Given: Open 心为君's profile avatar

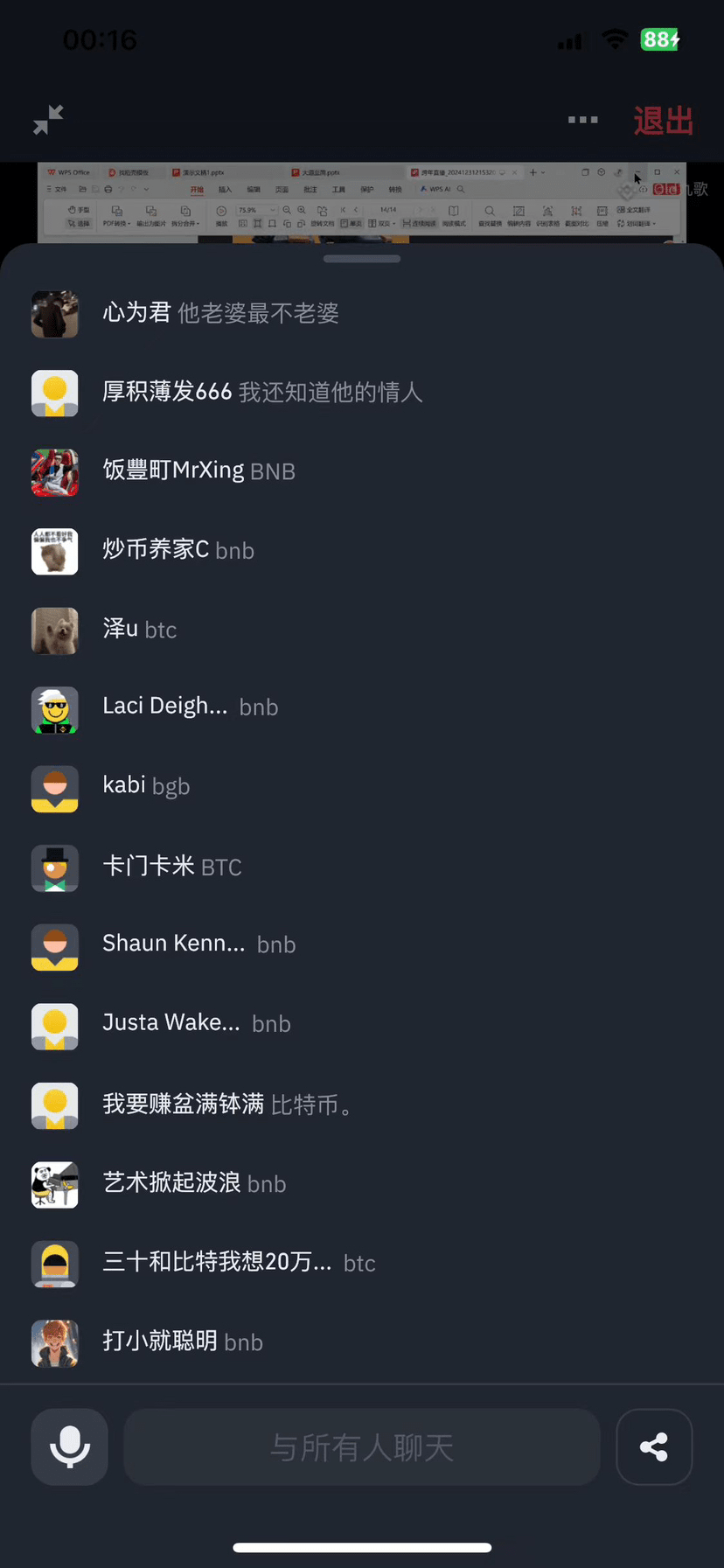Looking at the screenshot, I should [x=55, y=314].
